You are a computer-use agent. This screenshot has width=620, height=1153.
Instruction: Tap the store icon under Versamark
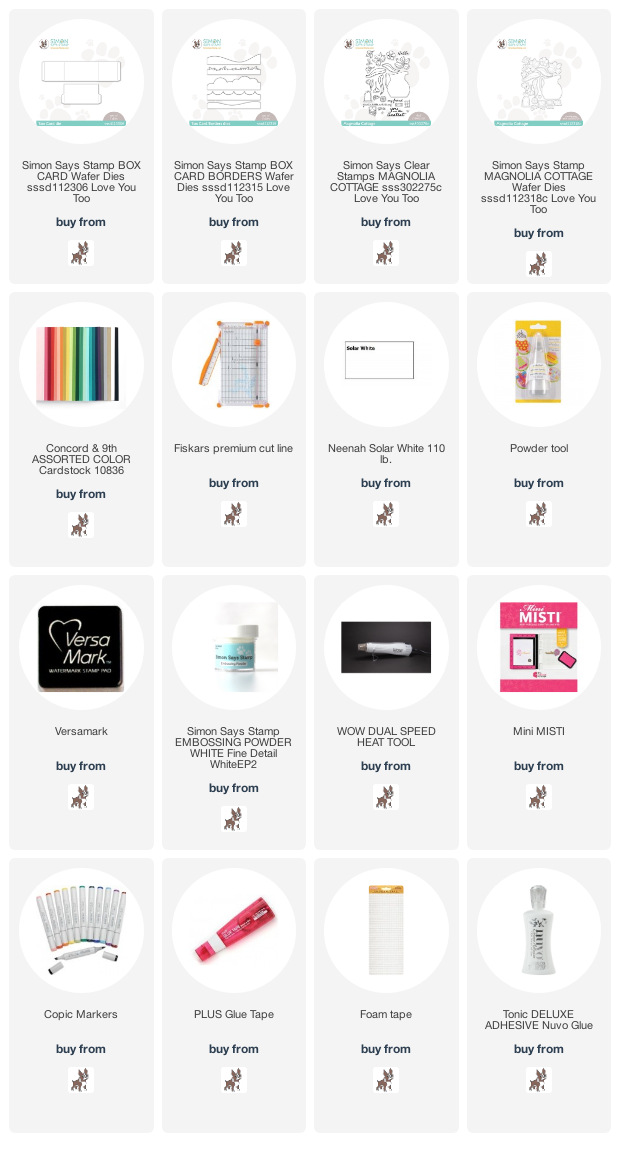tap(81, 797)
